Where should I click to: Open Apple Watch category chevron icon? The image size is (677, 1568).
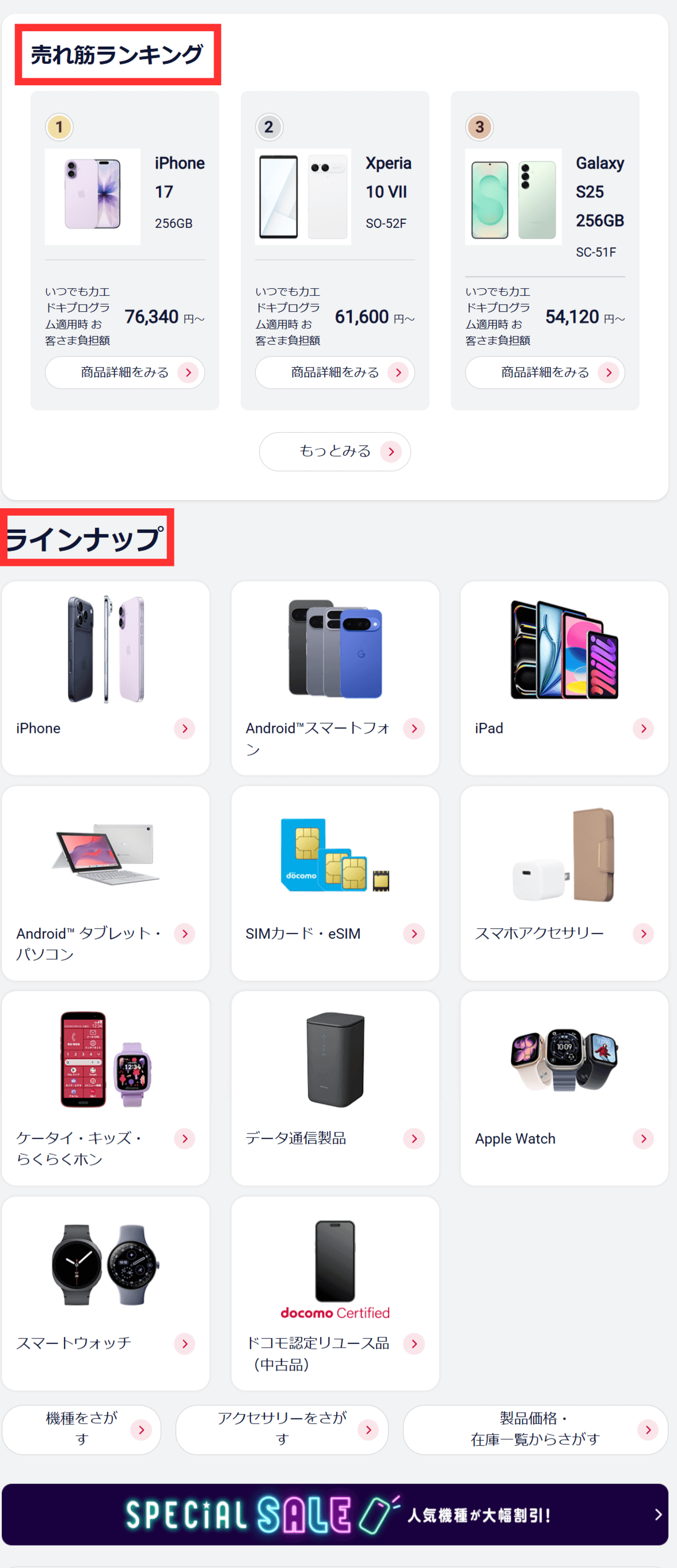pyautogui.click(x=643, y=1138)
